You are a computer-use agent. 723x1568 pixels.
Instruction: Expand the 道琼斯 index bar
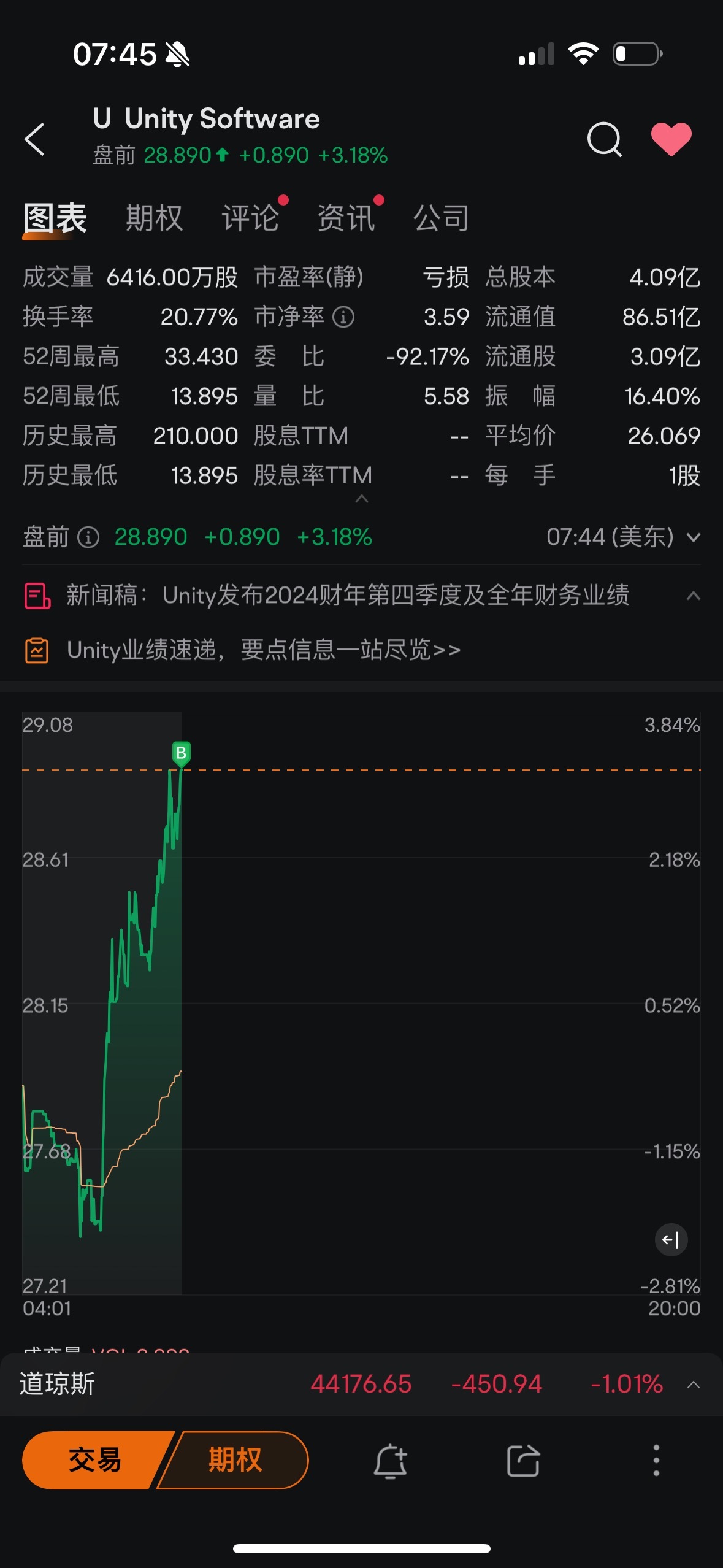coord(694,1385)
